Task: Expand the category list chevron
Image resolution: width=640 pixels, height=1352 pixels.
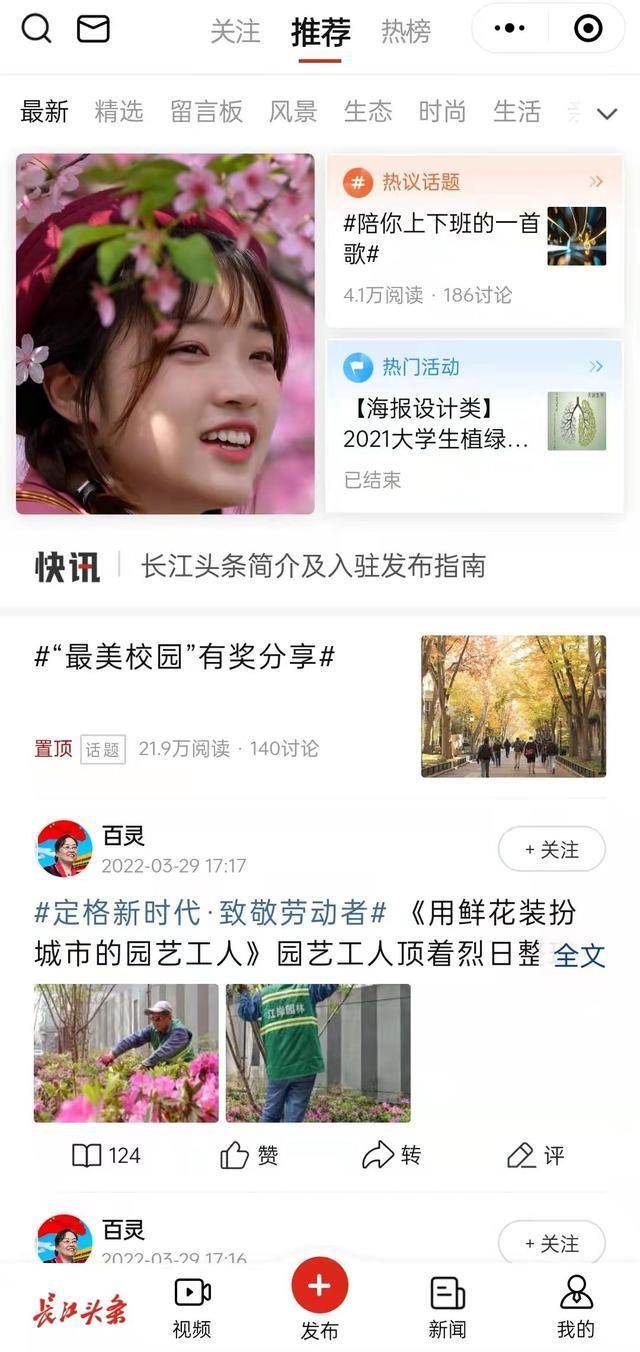Action: tap(607, 113)
